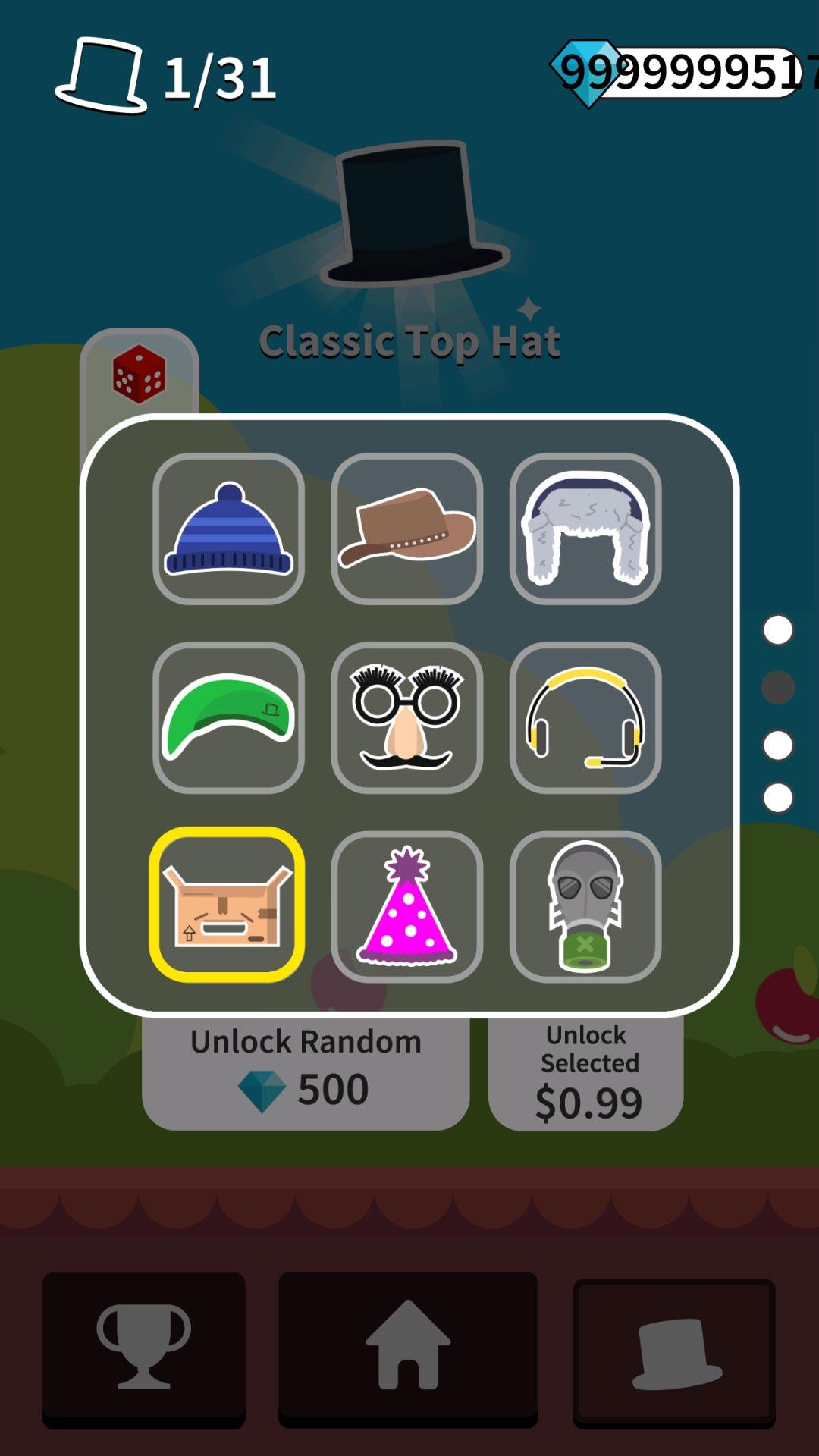Unlock a random hat for 500 gems
819x1456 pixels.
[x=306, y=1072]
